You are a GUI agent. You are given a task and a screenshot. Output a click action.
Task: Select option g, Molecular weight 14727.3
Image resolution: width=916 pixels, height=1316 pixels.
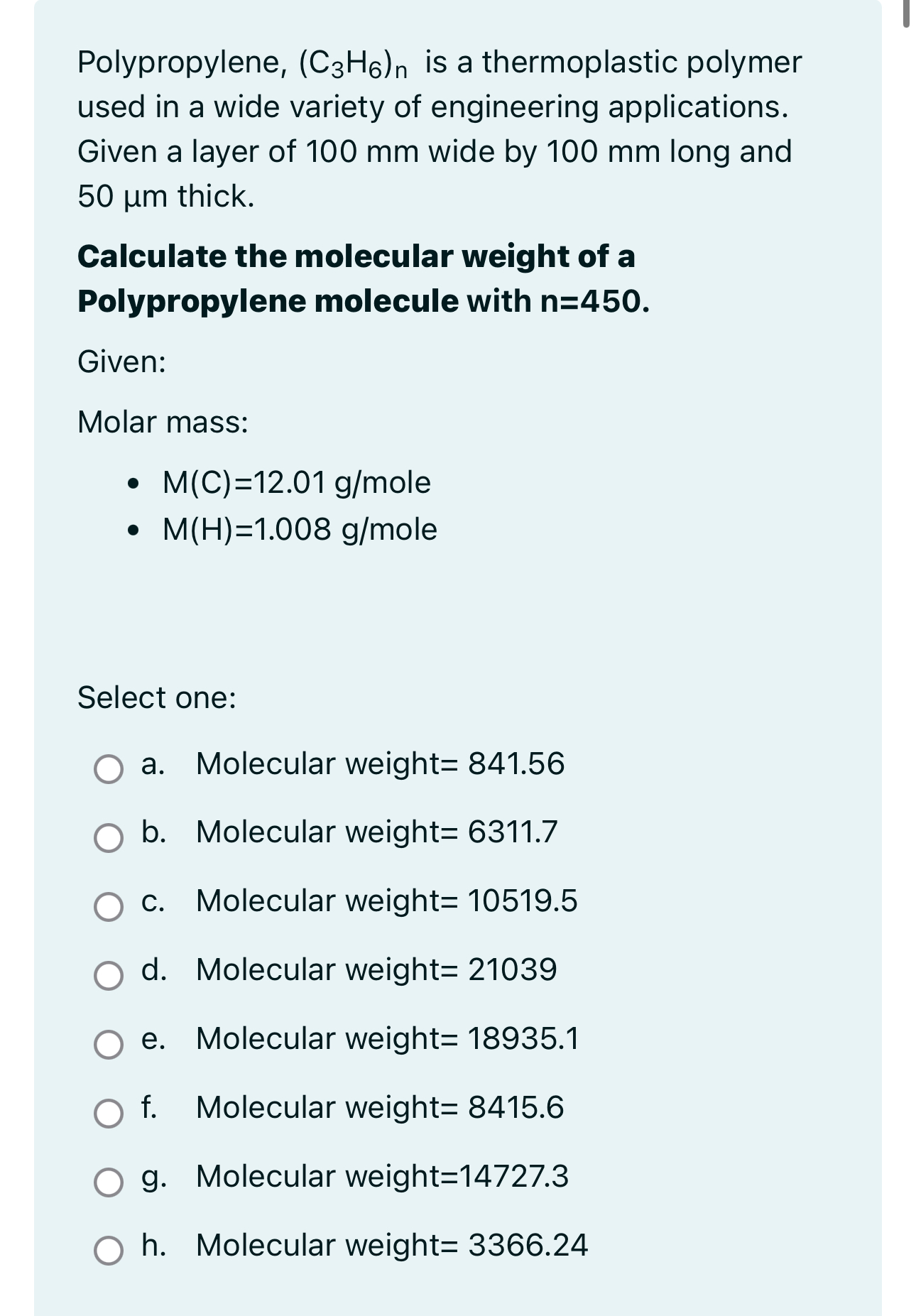pyautogui.click(x=109, y=1182)
